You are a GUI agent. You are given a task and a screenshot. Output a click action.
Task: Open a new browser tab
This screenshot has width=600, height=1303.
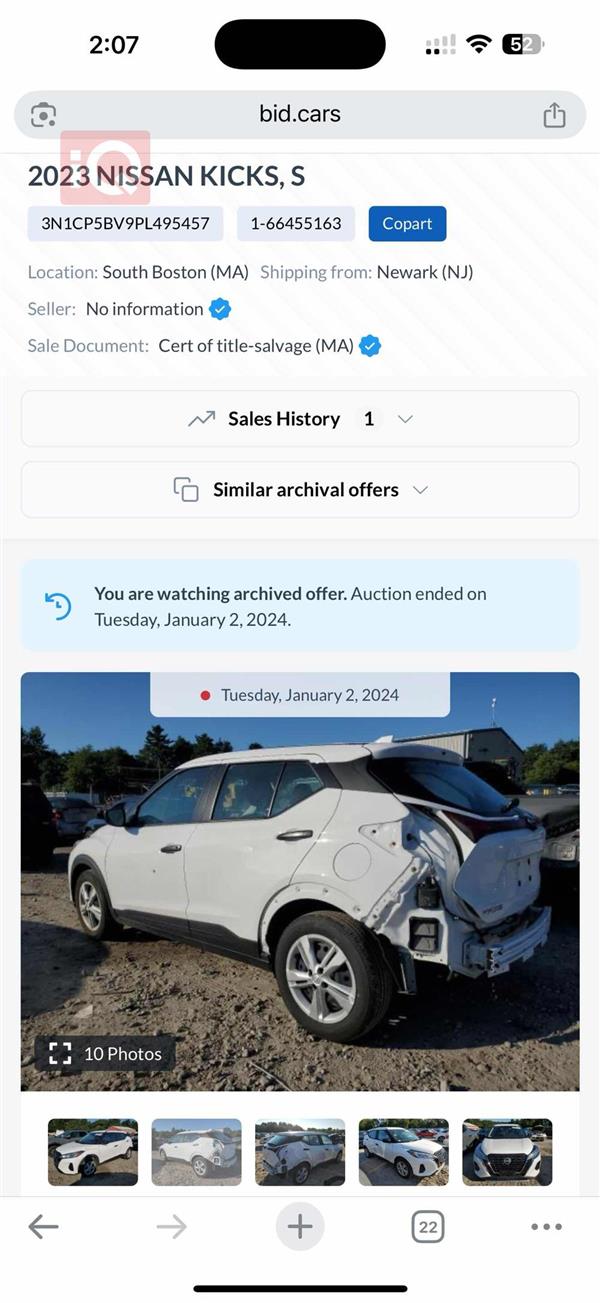300,1227
